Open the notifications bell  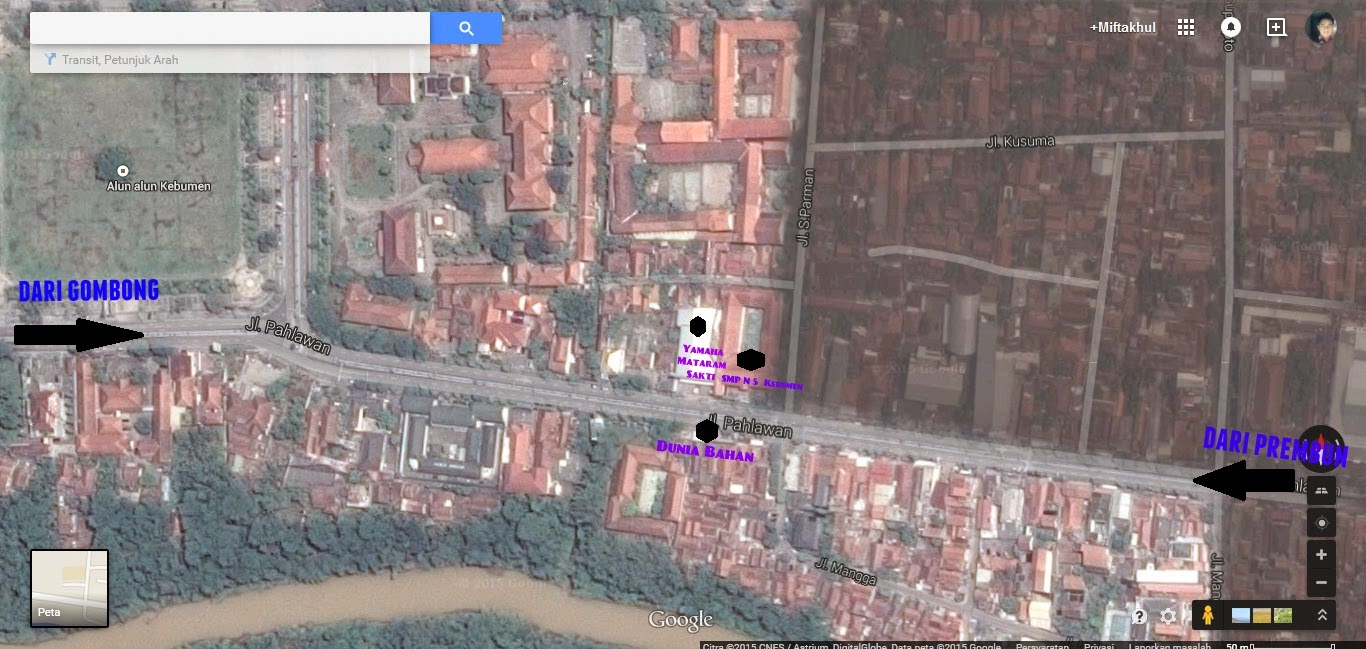click(1231, 27)
